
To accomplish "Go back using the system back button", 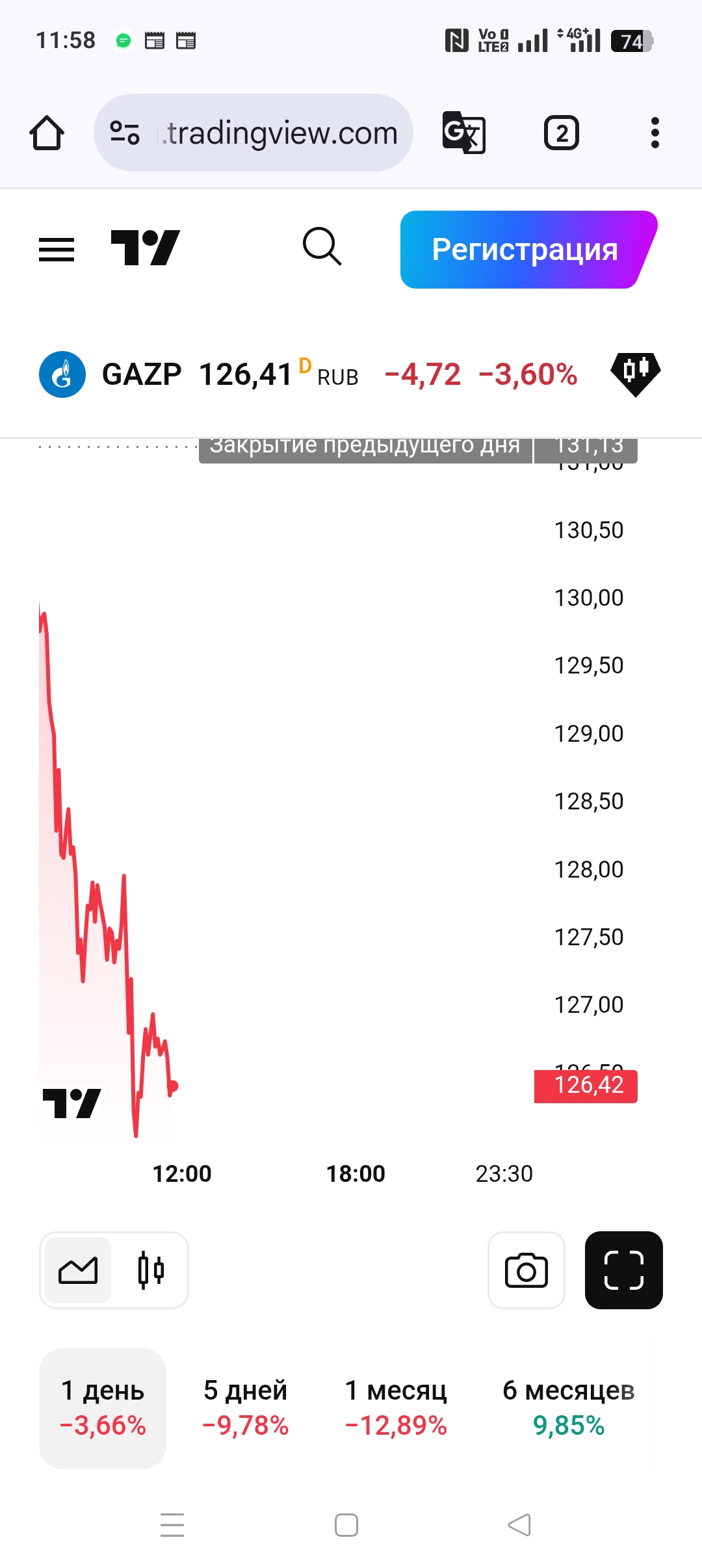I will [x=519, y=1525].
